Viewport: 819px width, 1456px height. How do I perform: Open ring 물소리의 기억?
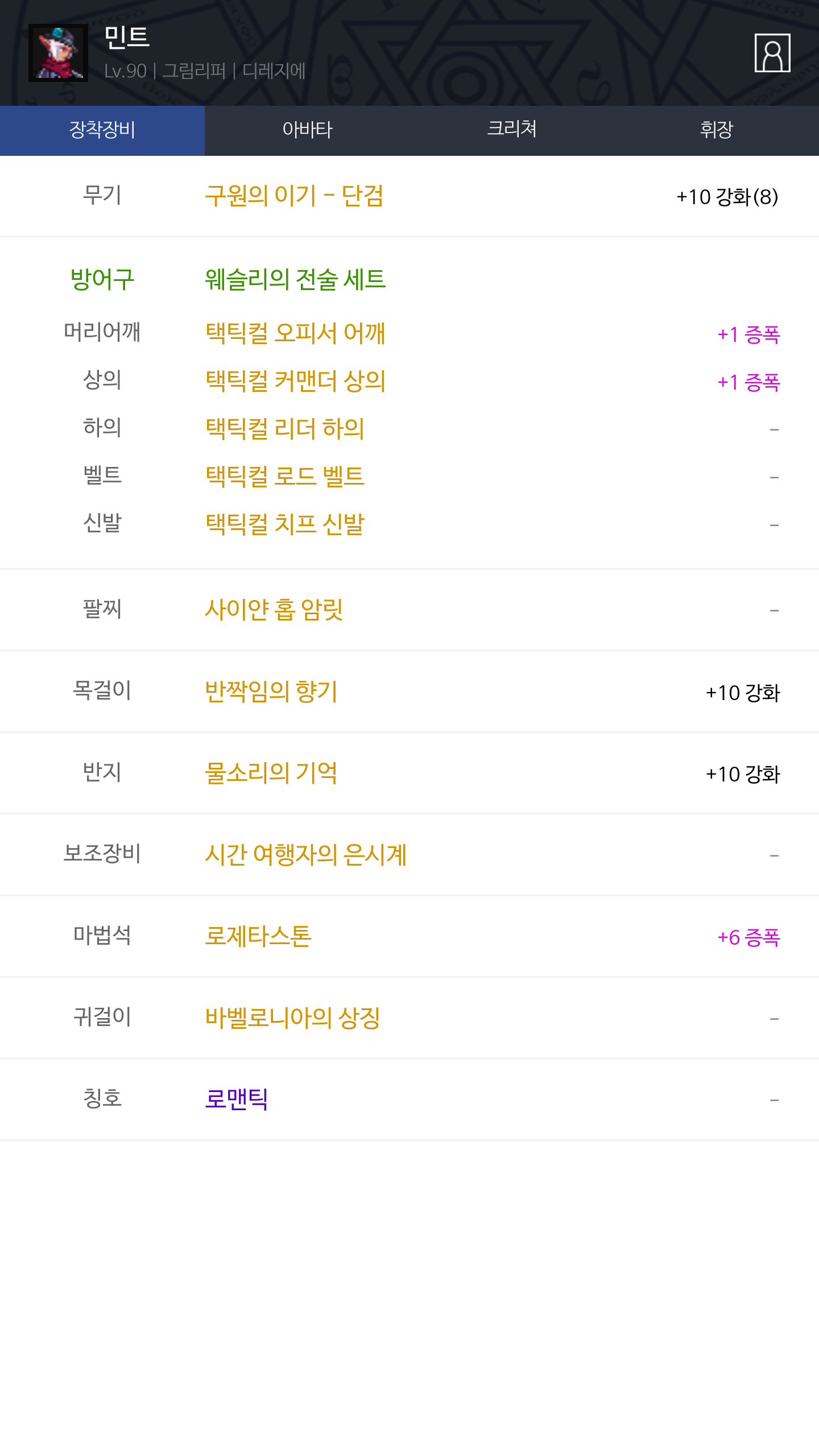point(271,773)
